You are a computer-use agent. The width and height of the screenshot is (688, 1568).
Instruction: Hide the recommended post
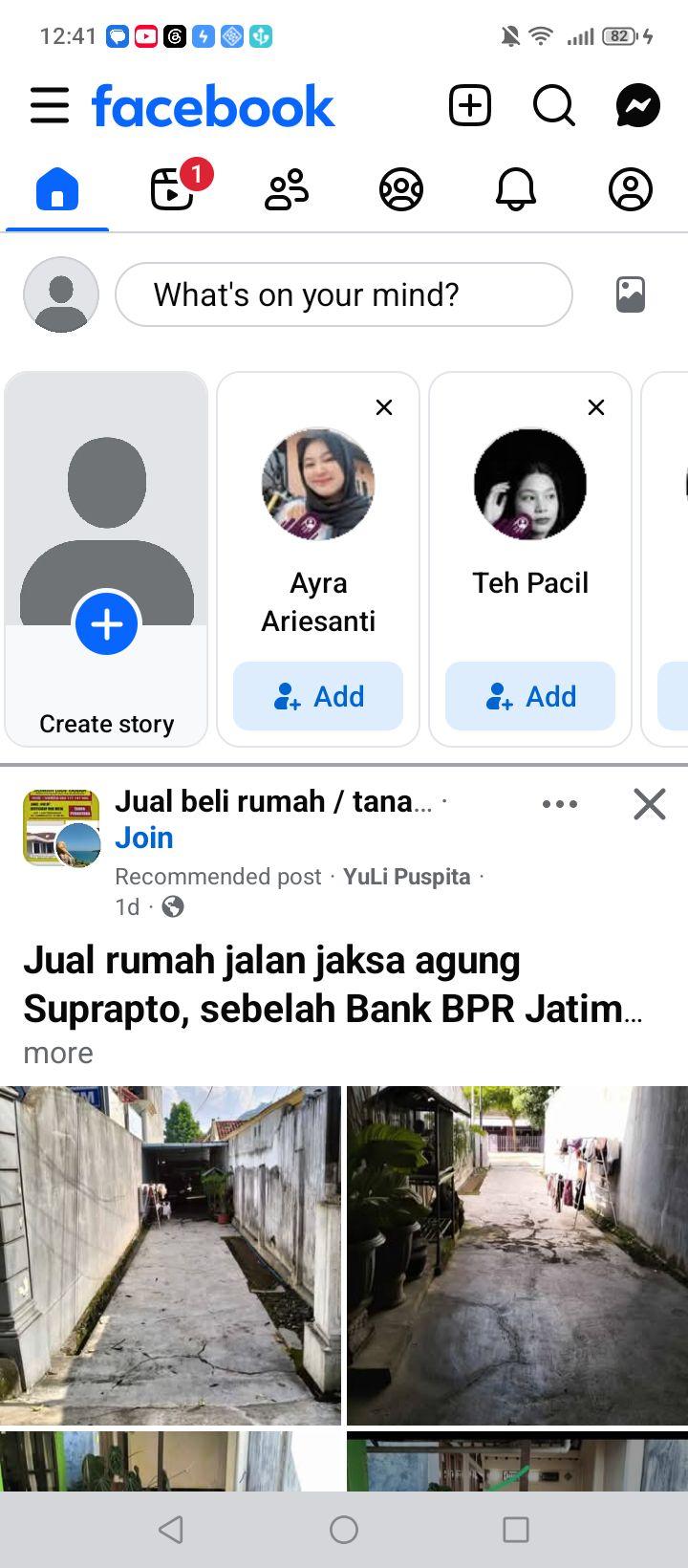click(650, 804)
